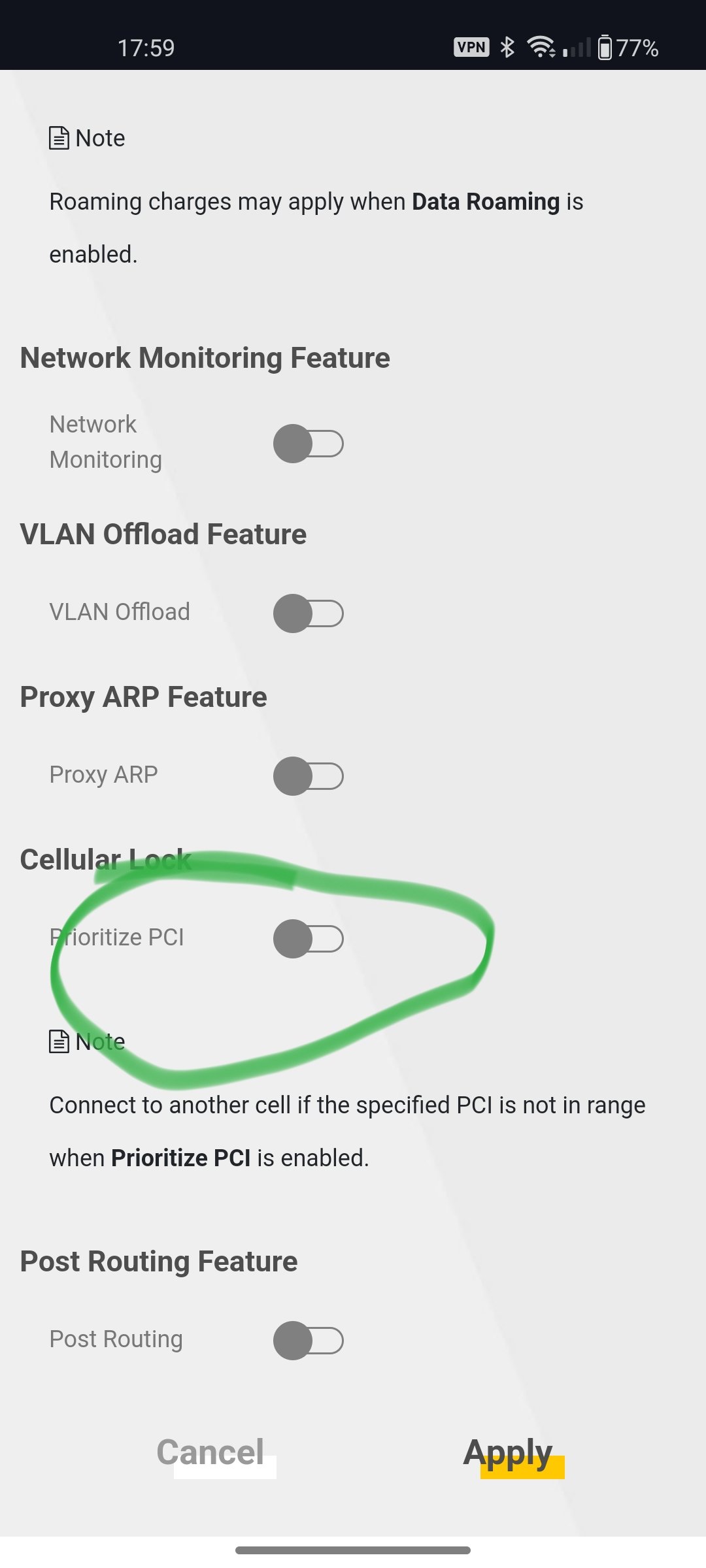Screen dimensions: 706x1568
Task: Enable Prioritize PCI under Cellular Lock
Action: point(308,939)
